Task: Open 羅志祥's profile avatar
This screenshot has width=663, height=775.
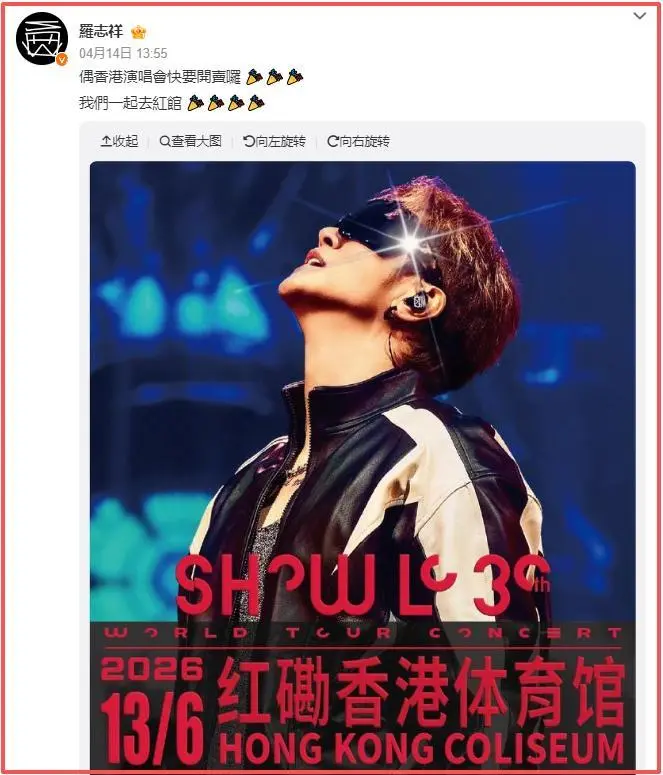Action: (41, 41)
